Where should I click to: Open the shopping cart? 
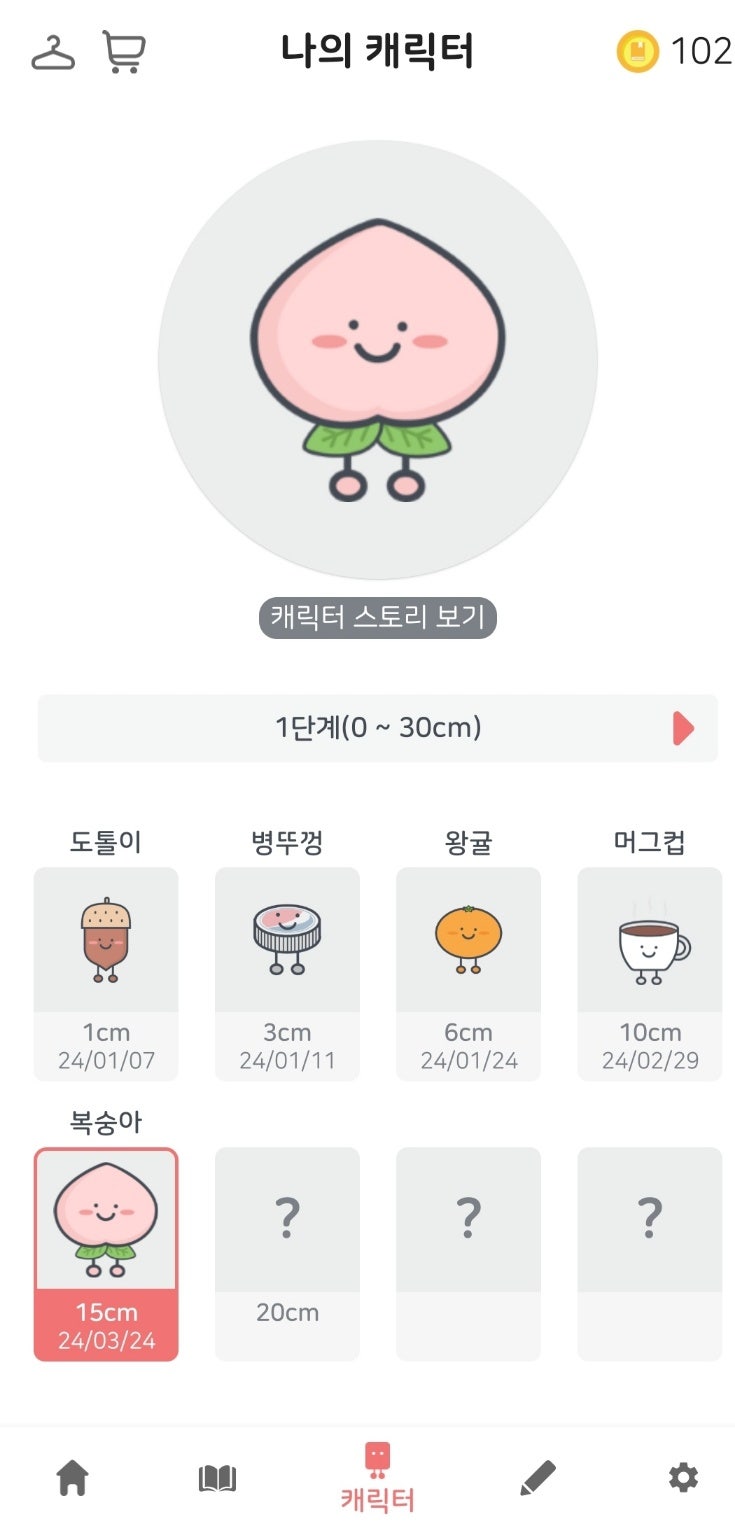pos(123,52)
